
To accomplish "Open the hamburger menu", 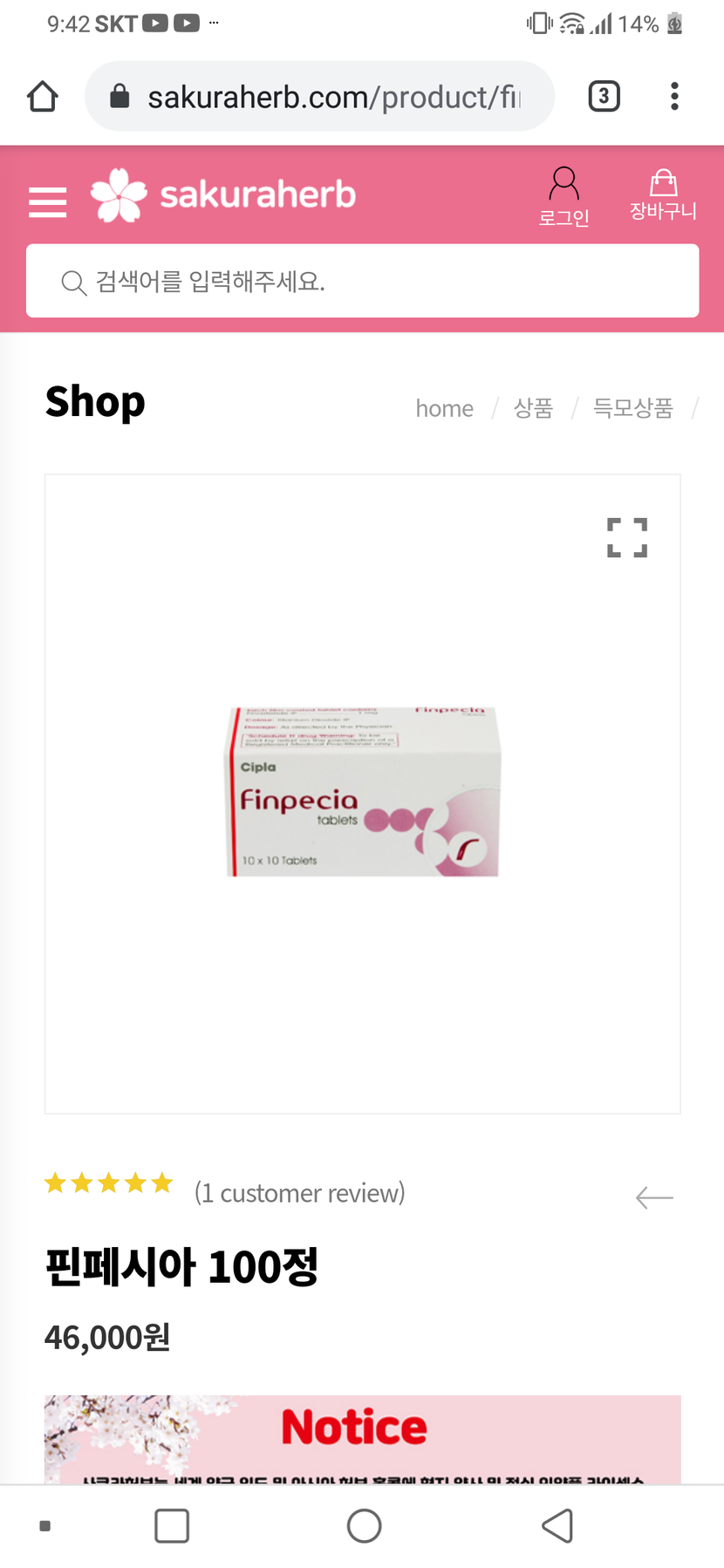I will (x=47, y=201).
